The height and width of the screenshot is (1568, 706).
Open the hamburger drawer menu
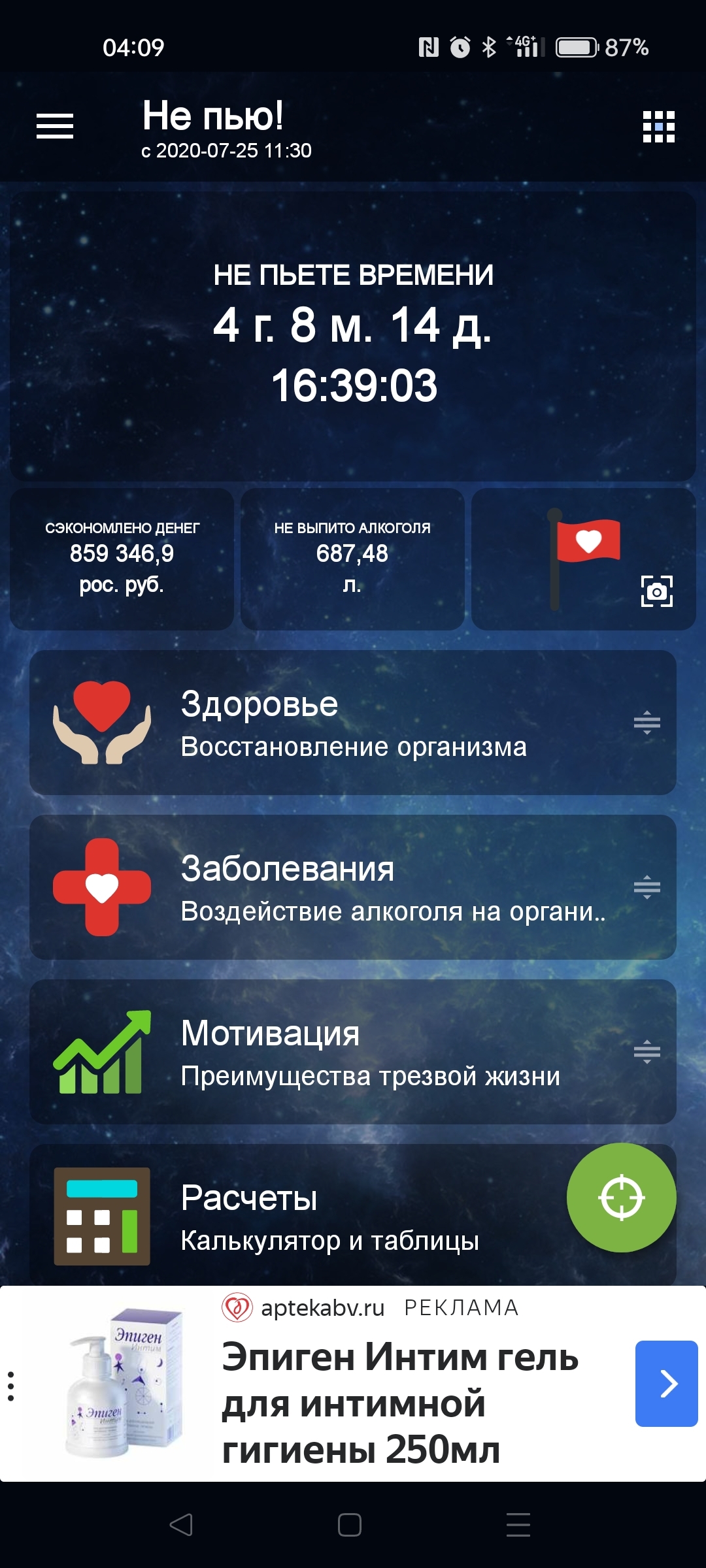pos(55,125)
